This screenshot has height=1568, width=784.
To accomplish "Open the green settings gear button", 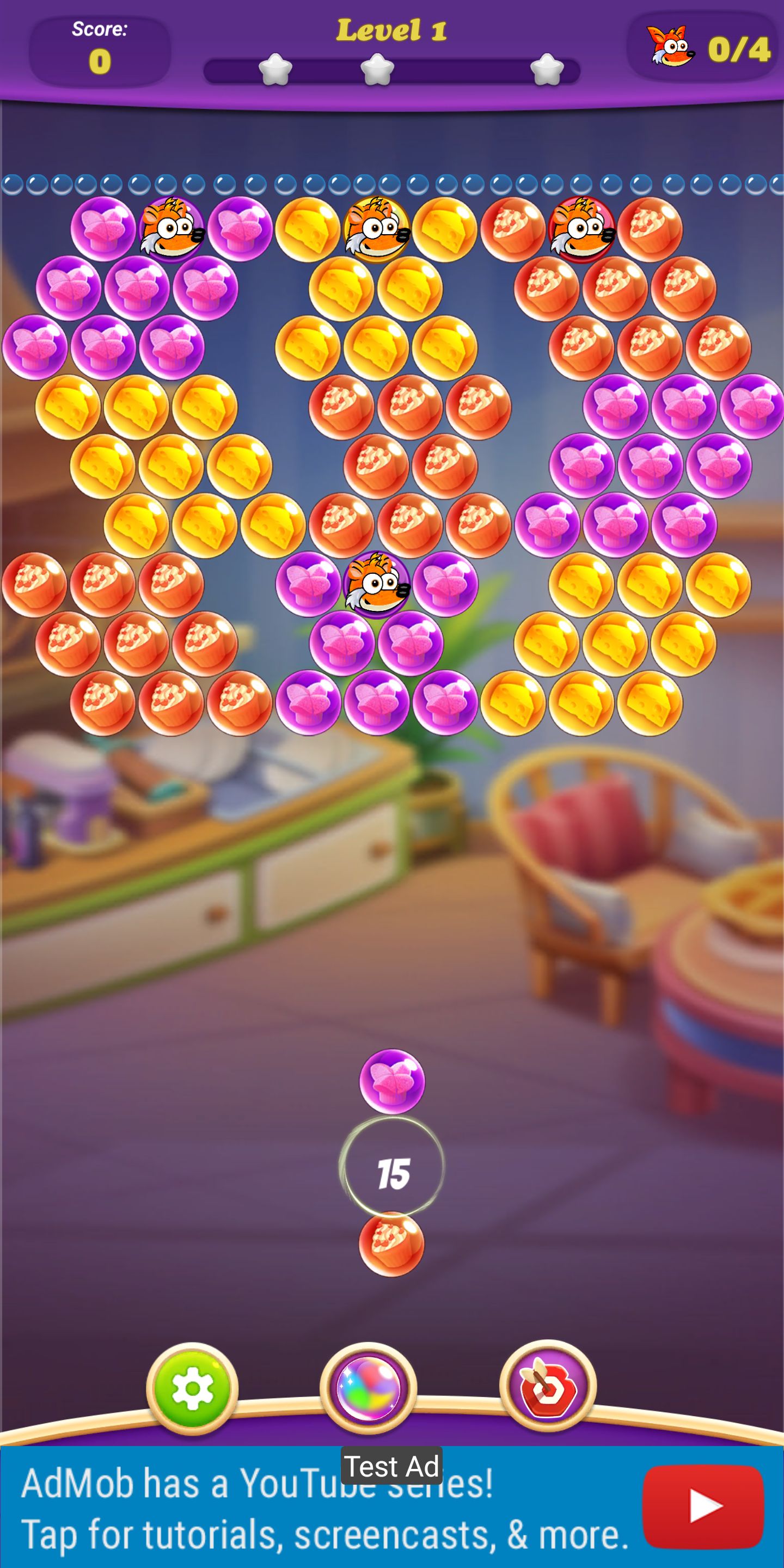I will pos(192,1389).
